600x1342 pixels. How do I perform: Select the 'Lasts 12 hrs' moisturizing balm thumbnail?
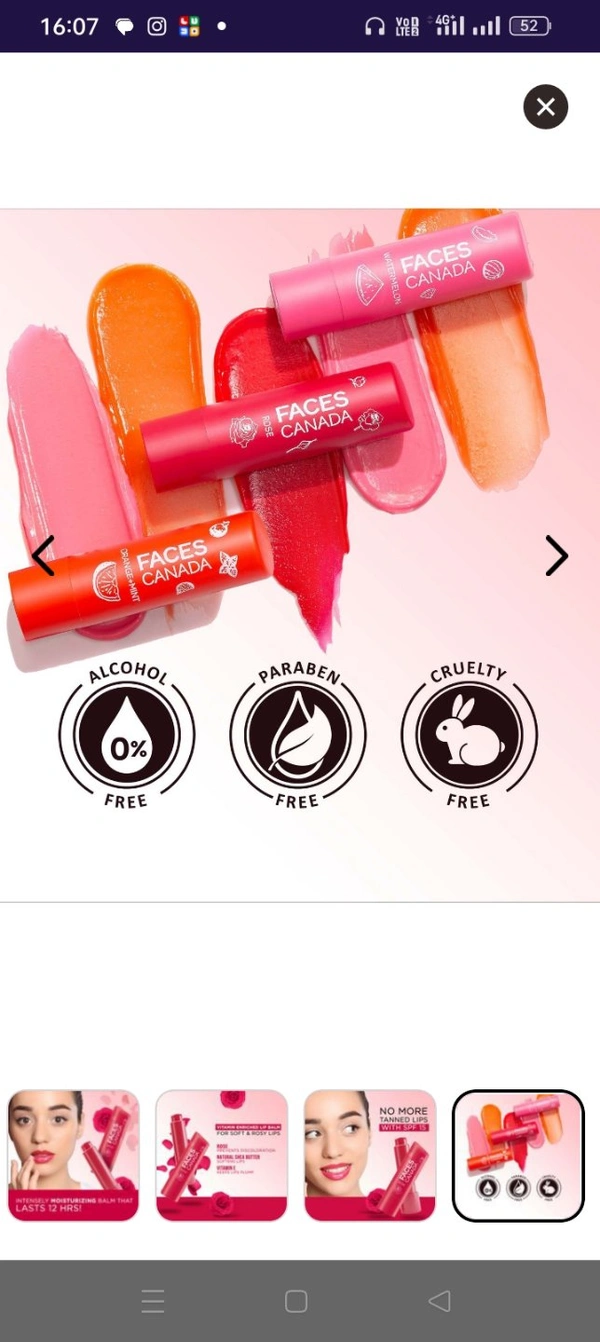tap(74, 1155)
